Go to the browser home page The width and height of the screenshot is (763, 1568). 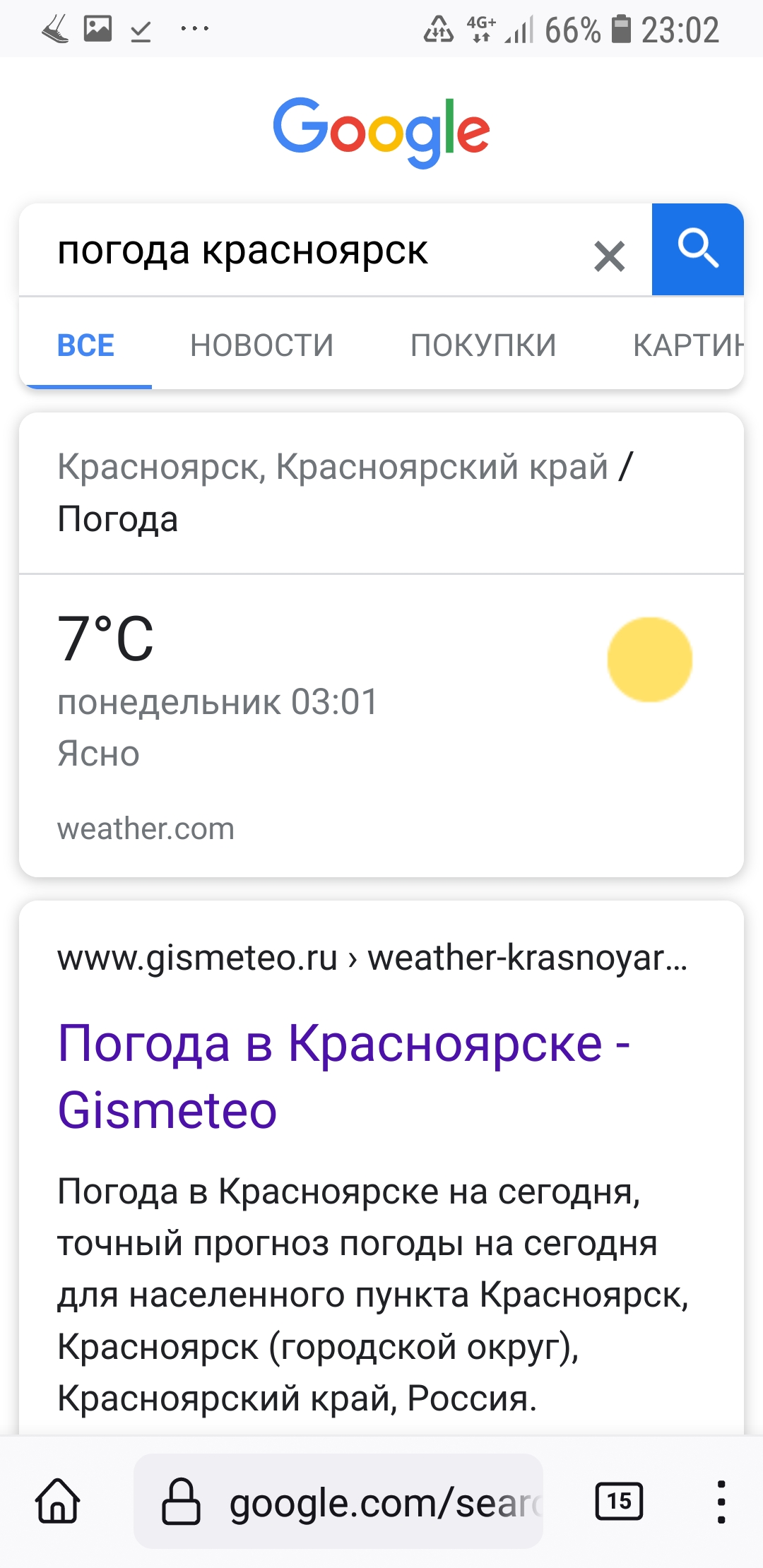(x=58, y=1501)
